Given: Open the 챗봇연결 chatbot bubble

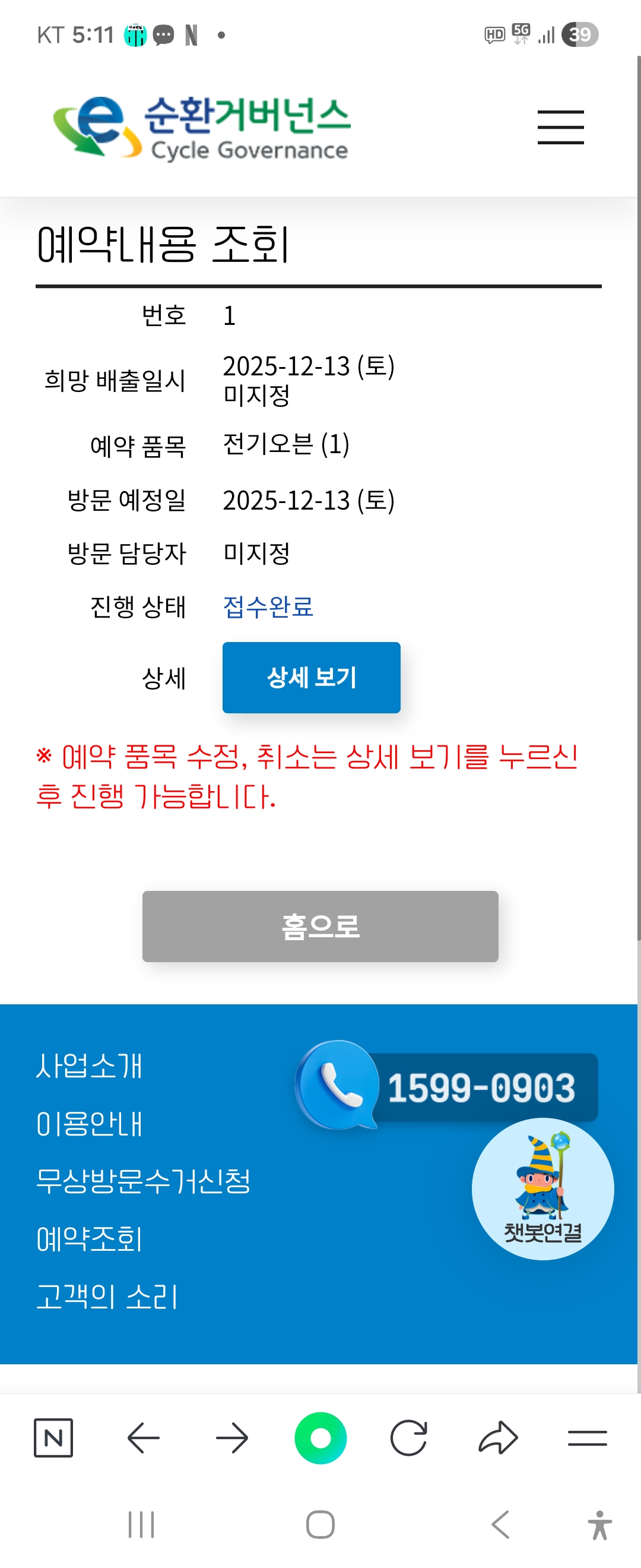Looking at the screenshot, I should 542,1189.
